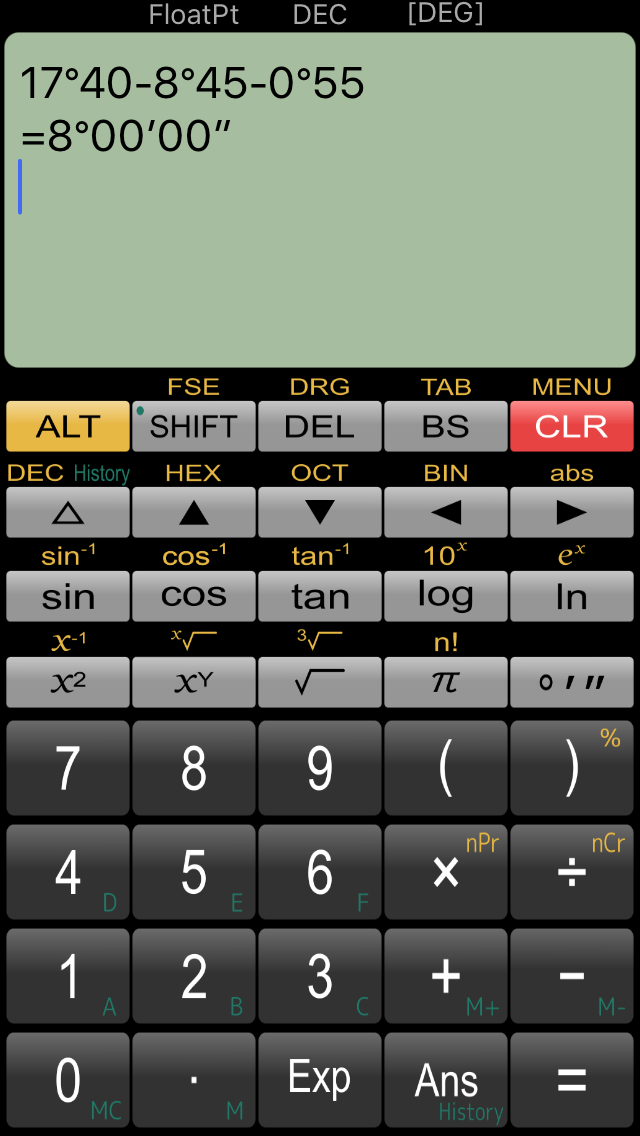Tap the log key
This screenshot has width=640, height=1136.
[446, 596]
